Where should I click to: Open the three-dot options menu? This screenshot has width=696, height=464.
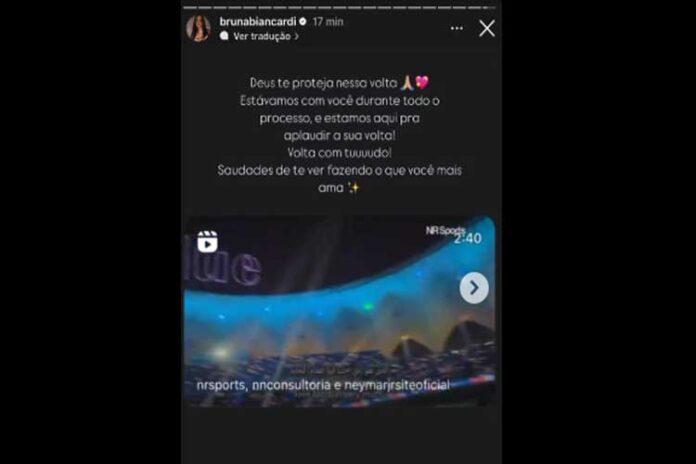pyautogui.click(x=456, y=29)
